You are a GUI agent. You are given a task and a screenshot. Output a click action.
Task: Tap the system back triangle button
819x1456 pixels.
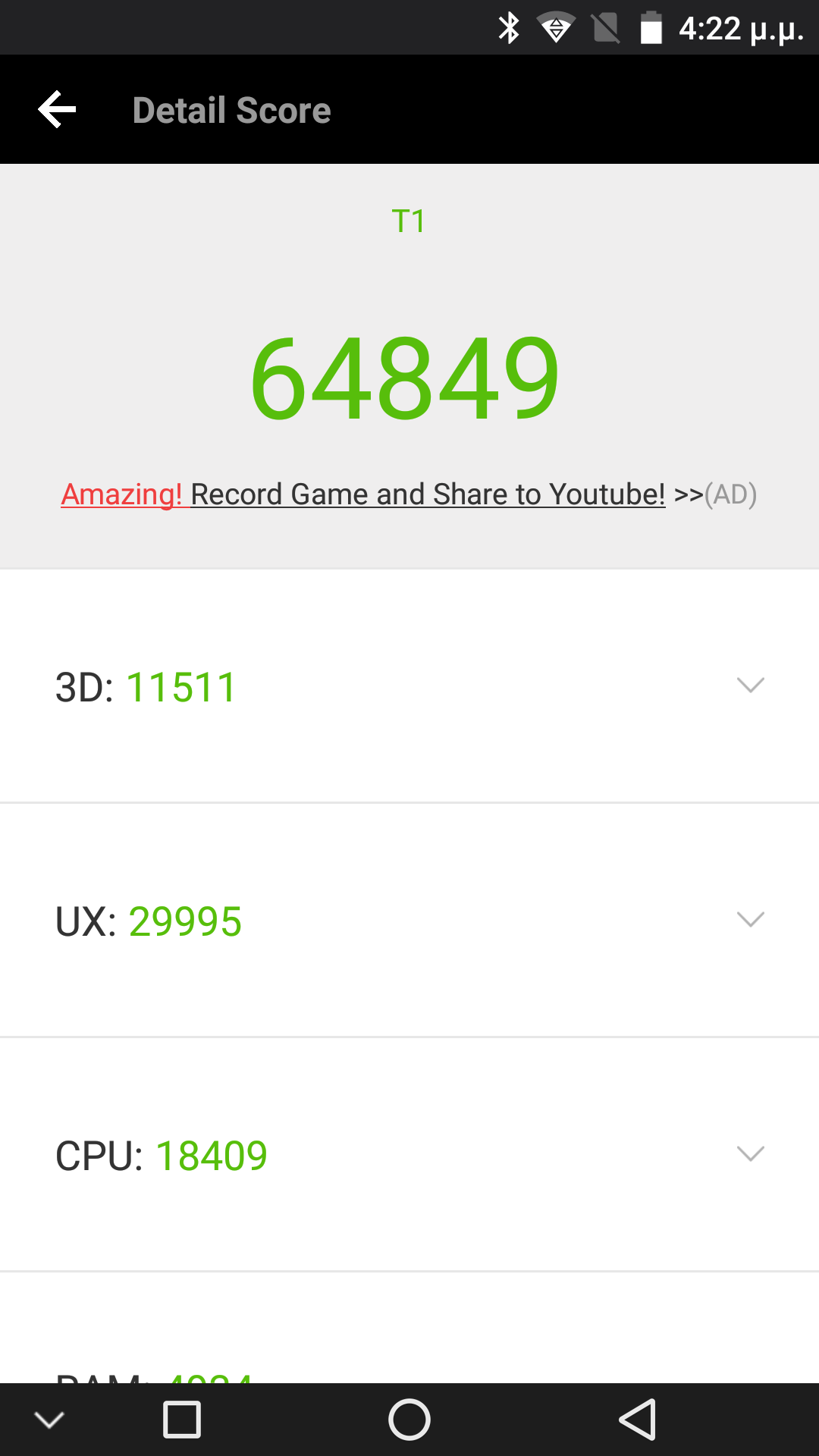[x=638, y=1420]
